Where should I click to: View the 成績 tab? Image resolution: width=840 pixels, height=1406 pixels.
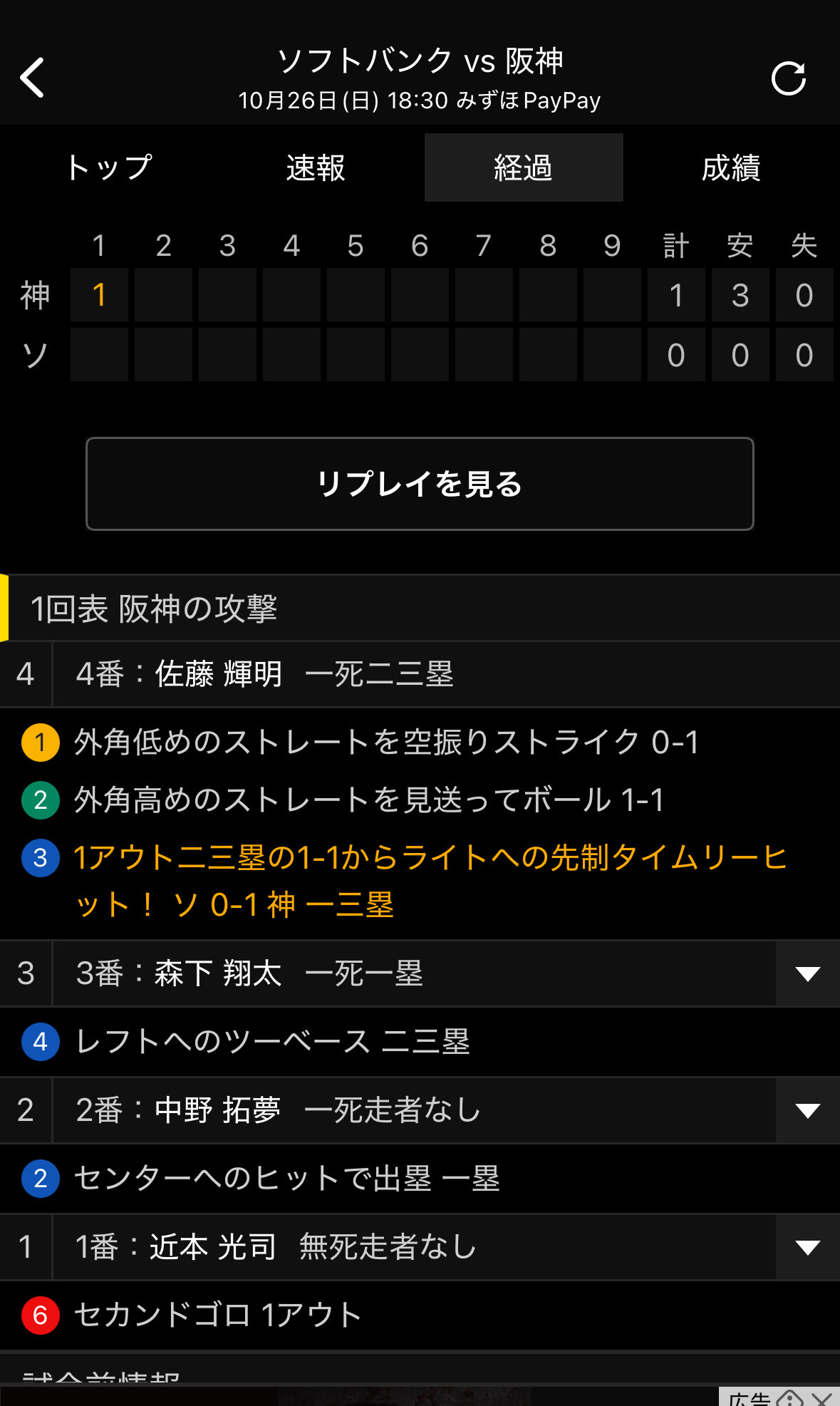[x=731, y=168]
